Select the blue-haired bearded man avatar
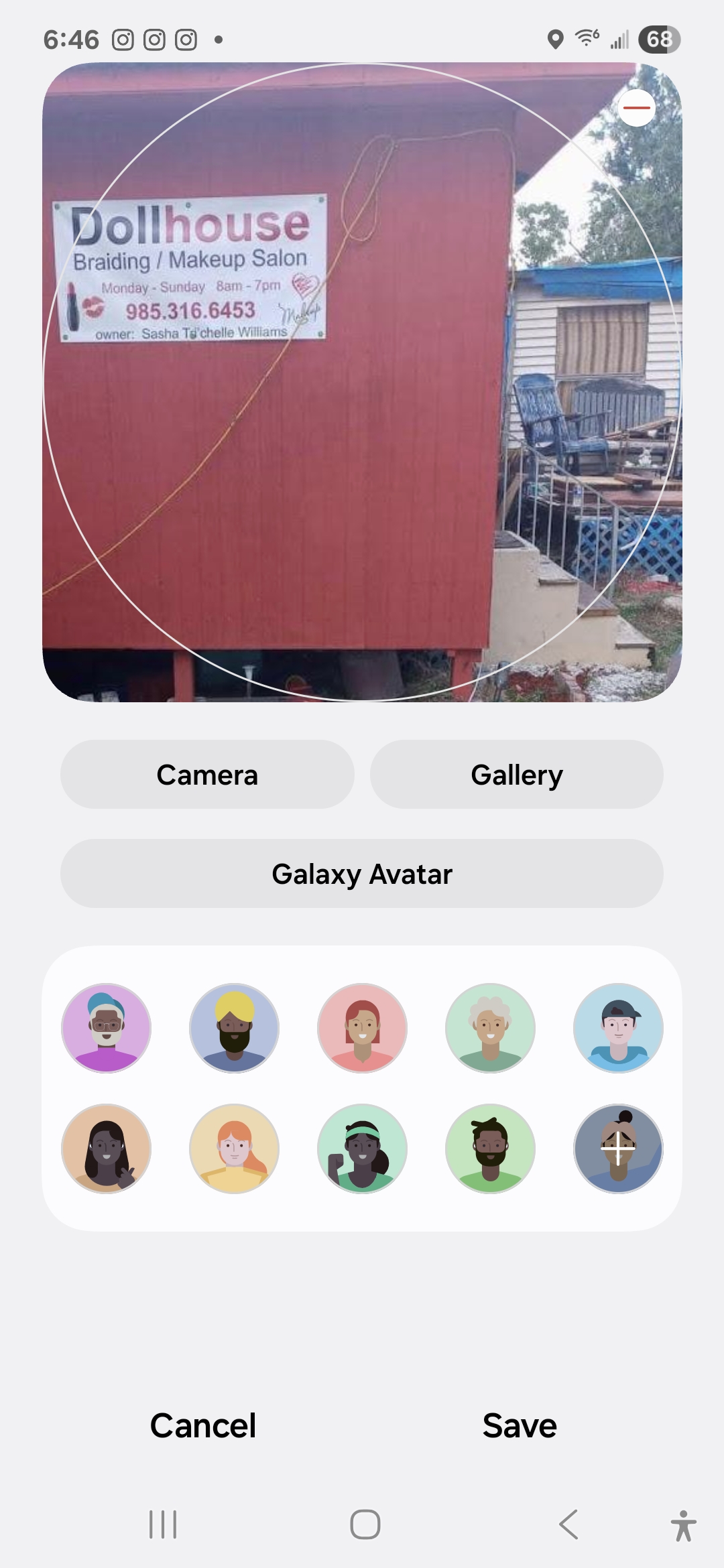724x1568 pixels. [106, 1028]
